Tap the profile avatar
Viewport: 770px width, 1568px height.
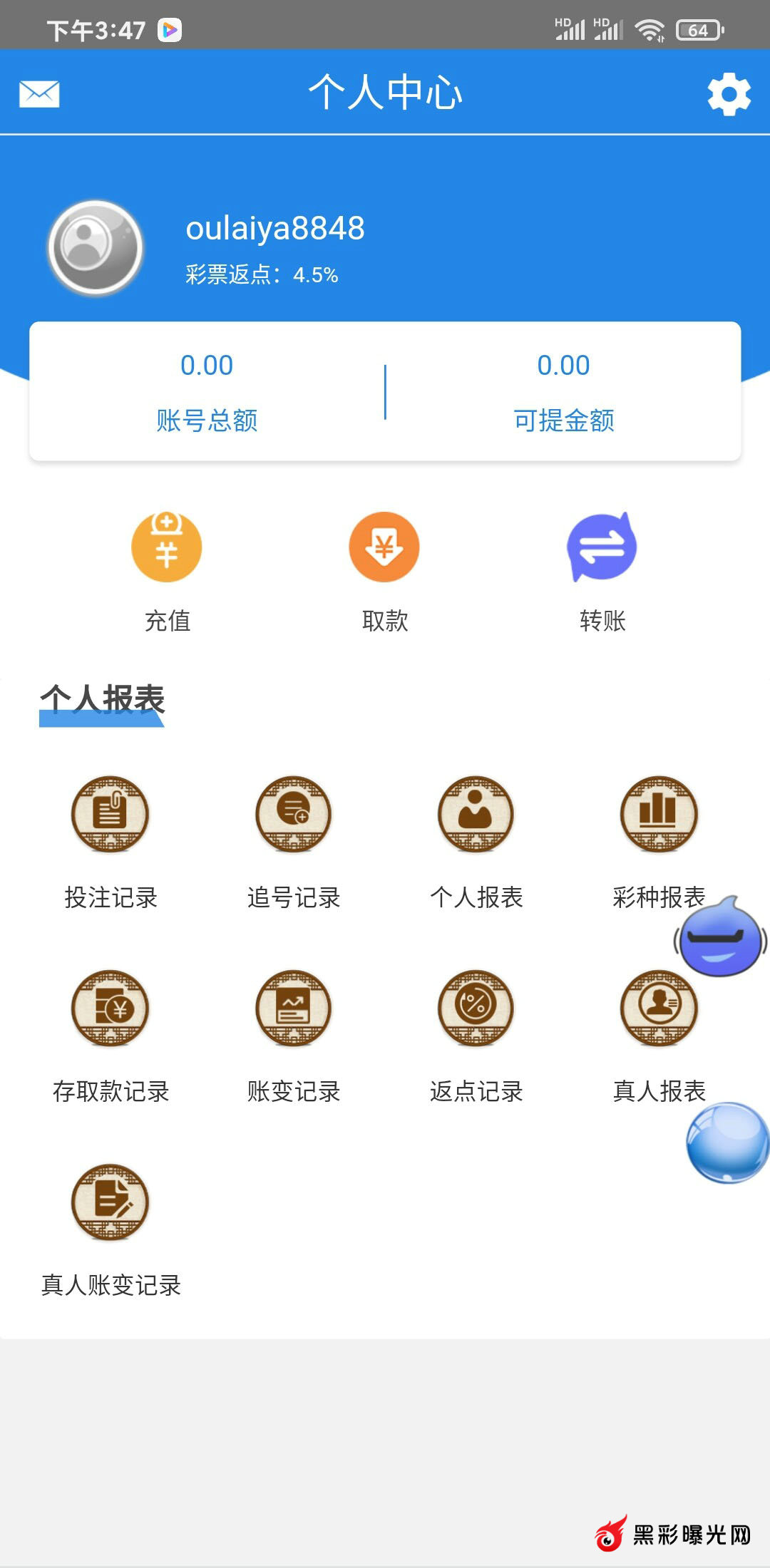pos(96,247)
